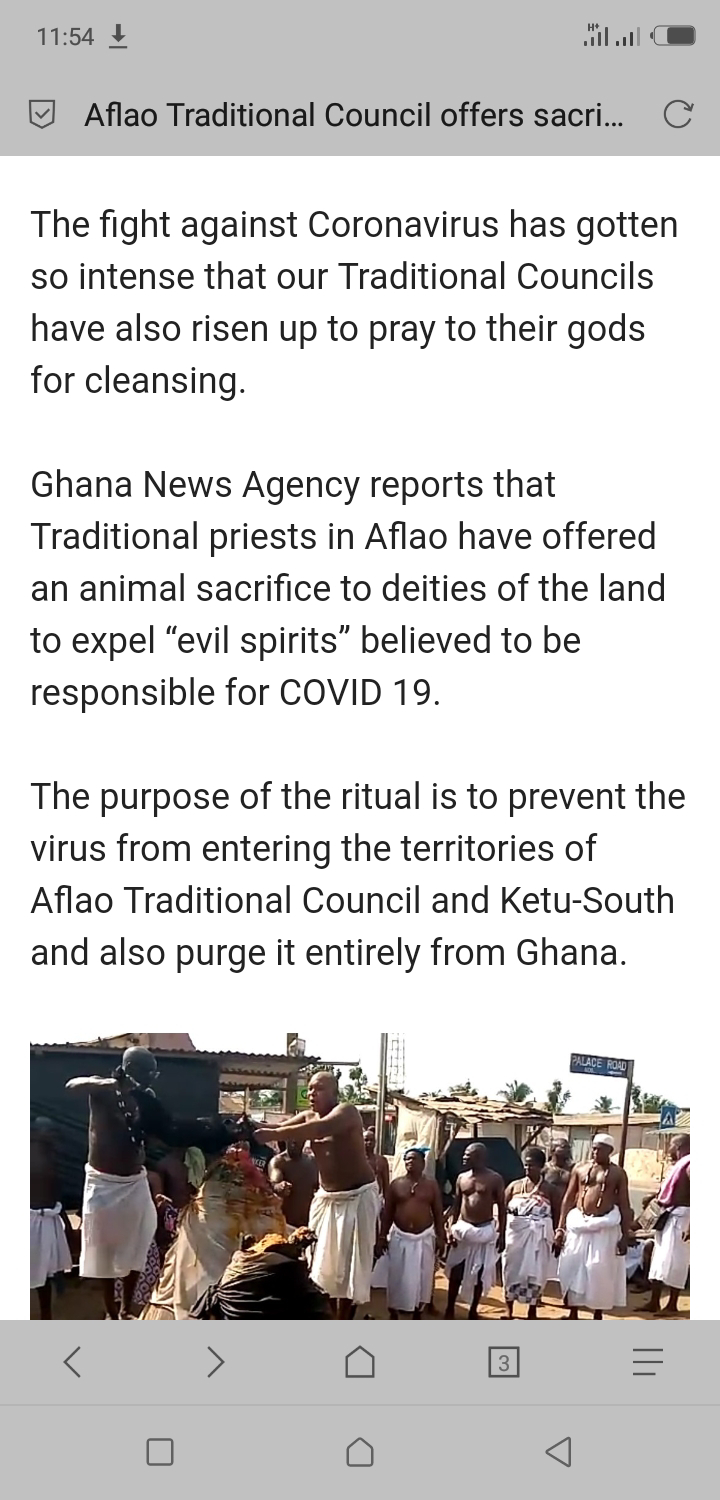
Task: Open the browser home page
Action: coord(360,1362)
